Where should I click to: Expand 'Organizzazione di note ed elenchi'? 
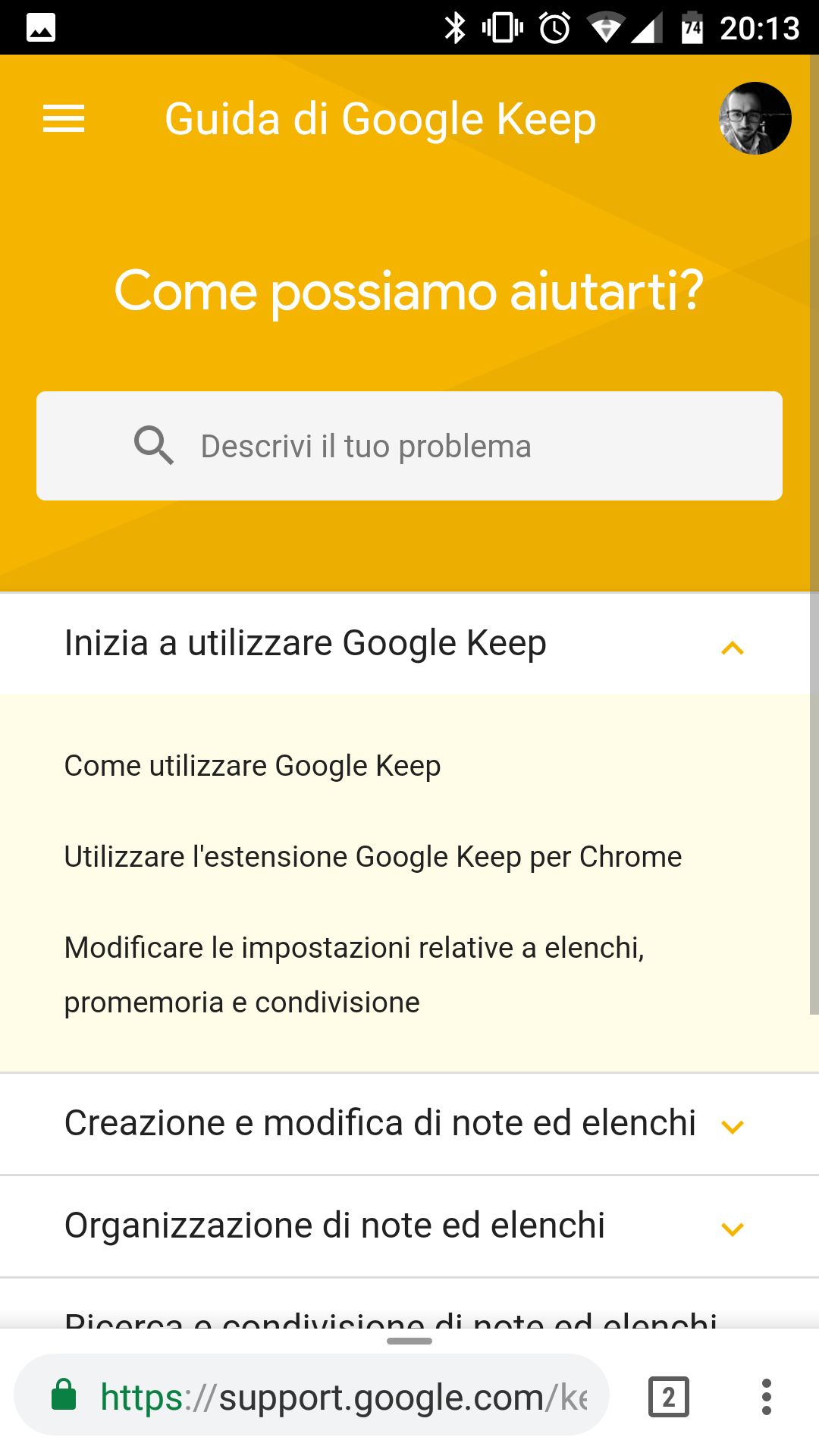click(x=409, y=1226)
